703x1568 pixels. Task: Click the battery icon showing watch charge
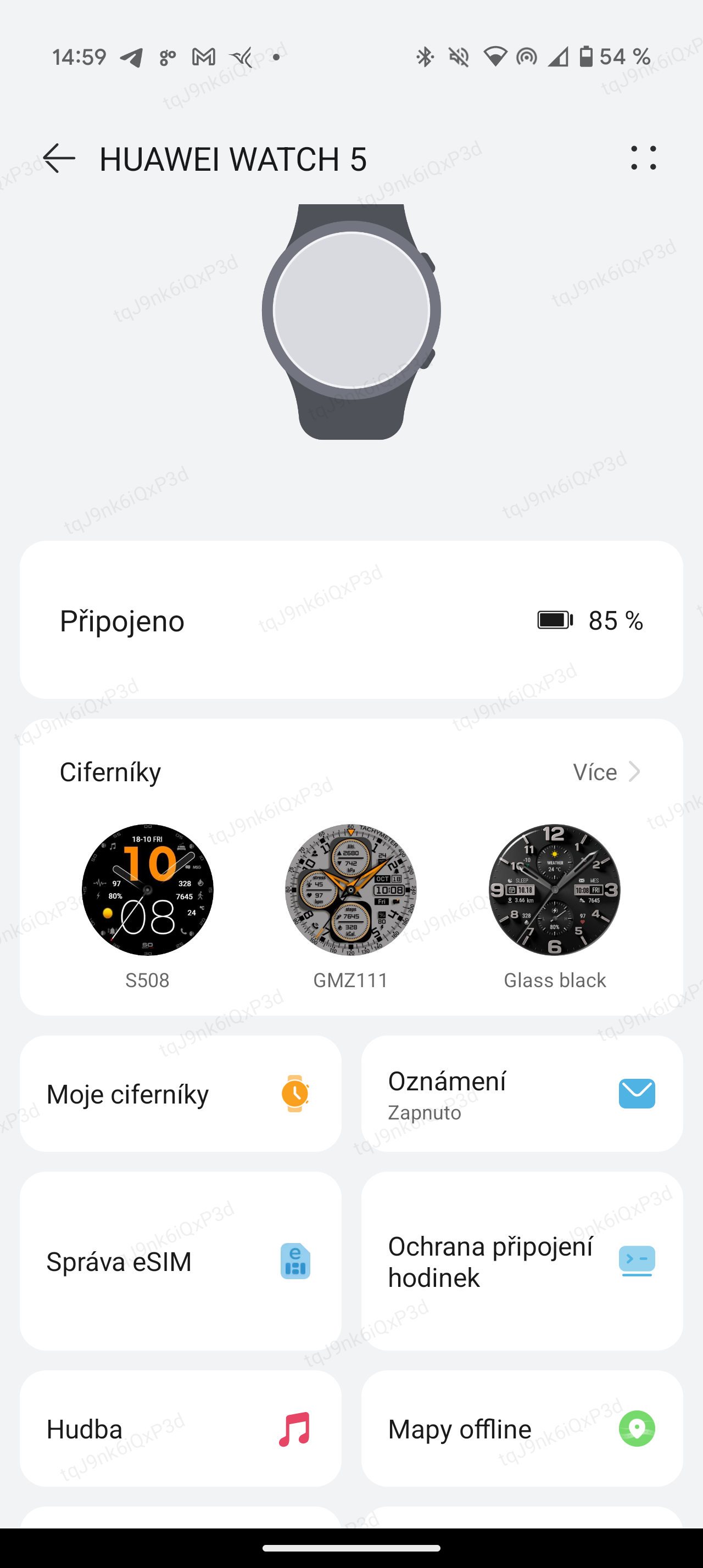553,621
